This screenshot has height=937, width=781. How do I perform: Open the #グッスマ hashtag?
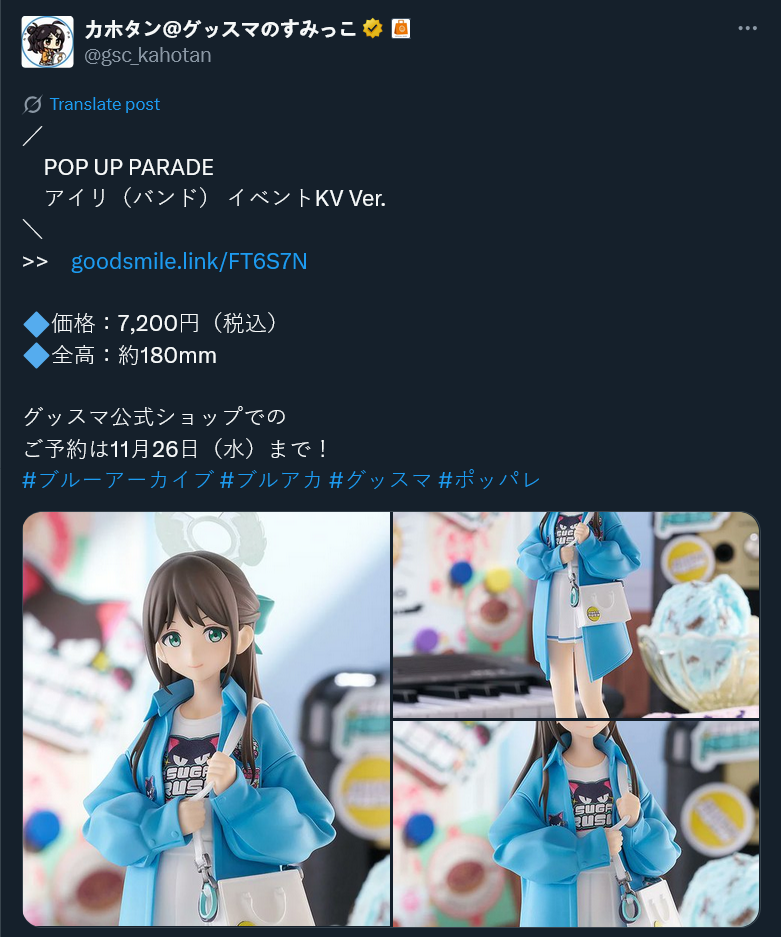380,480
